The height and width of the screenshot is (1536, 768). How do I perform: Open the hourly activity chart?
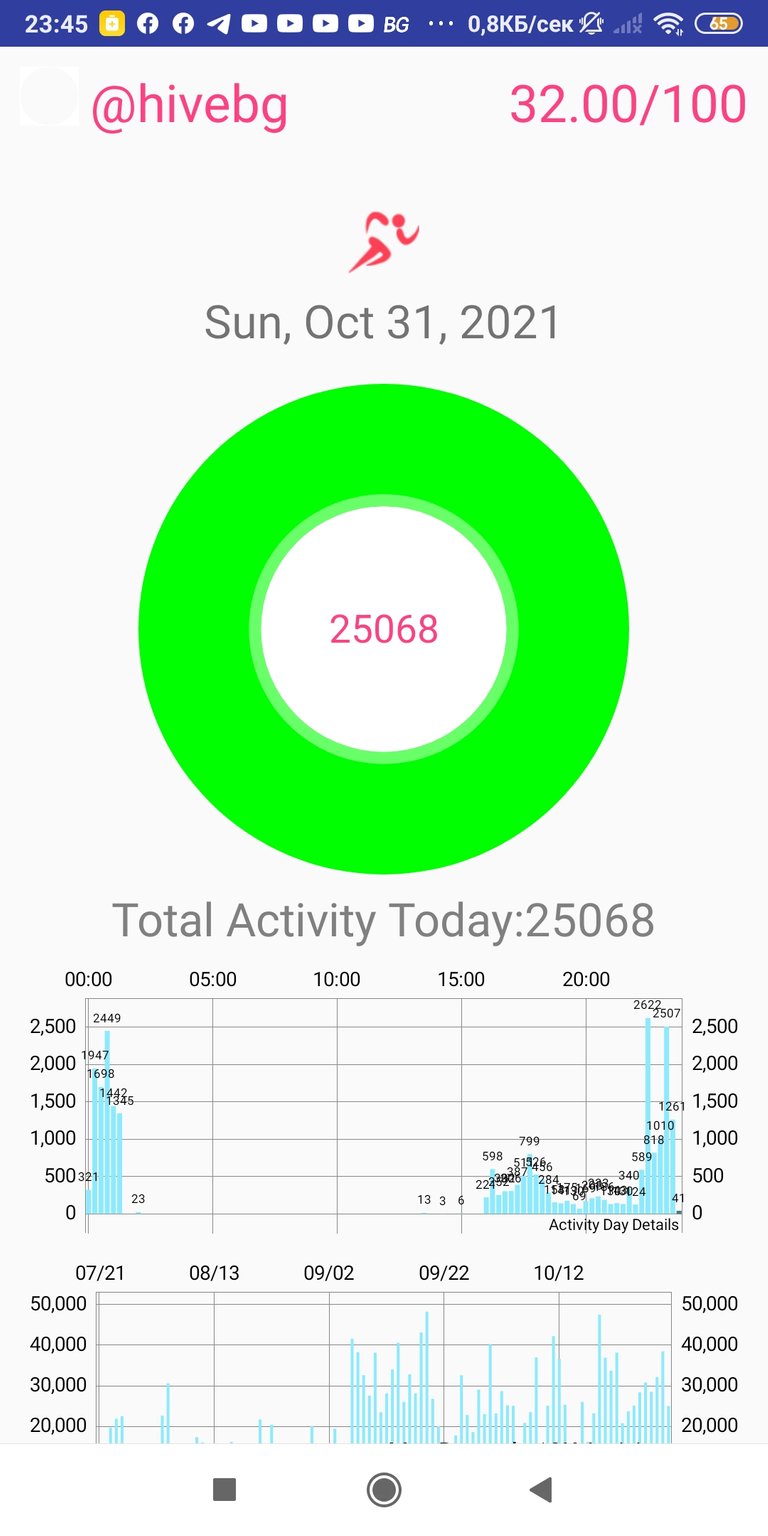coord(384,1103)
